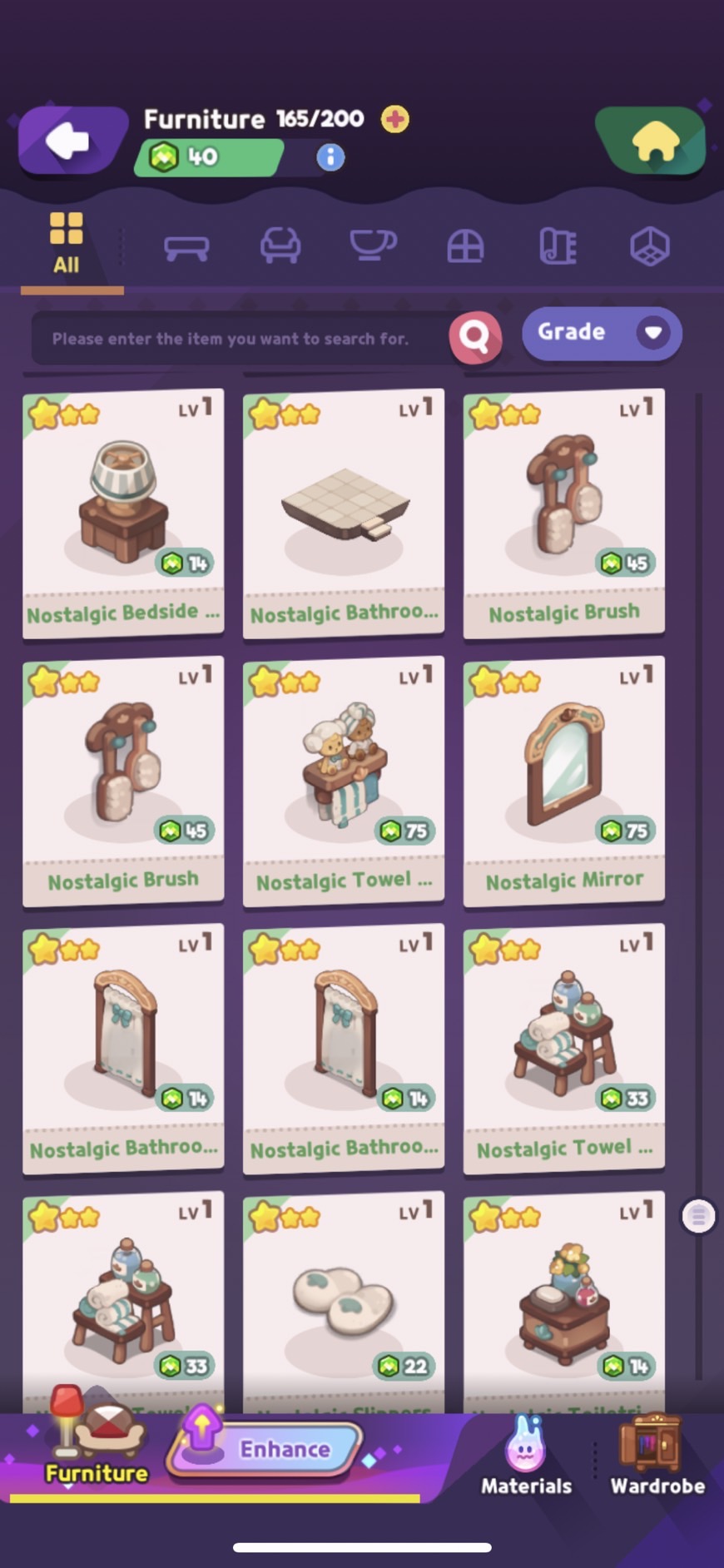Open the info icon beside the gem count

pyautogui.click(x=330, y=157)
